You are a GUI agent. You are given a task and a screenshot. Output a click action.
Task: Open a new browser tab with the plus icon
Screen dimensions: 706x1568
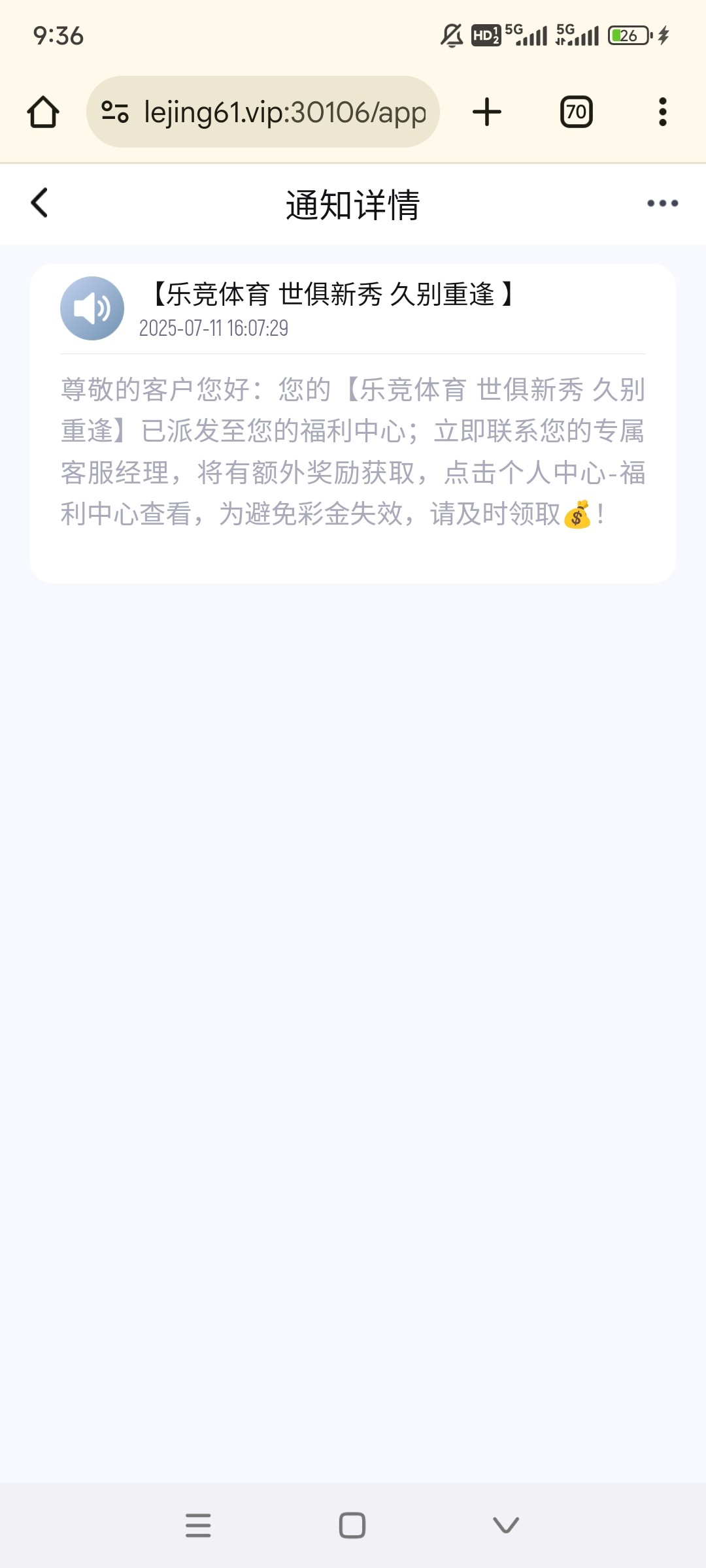pyautogui.click(x=486, y=111)
